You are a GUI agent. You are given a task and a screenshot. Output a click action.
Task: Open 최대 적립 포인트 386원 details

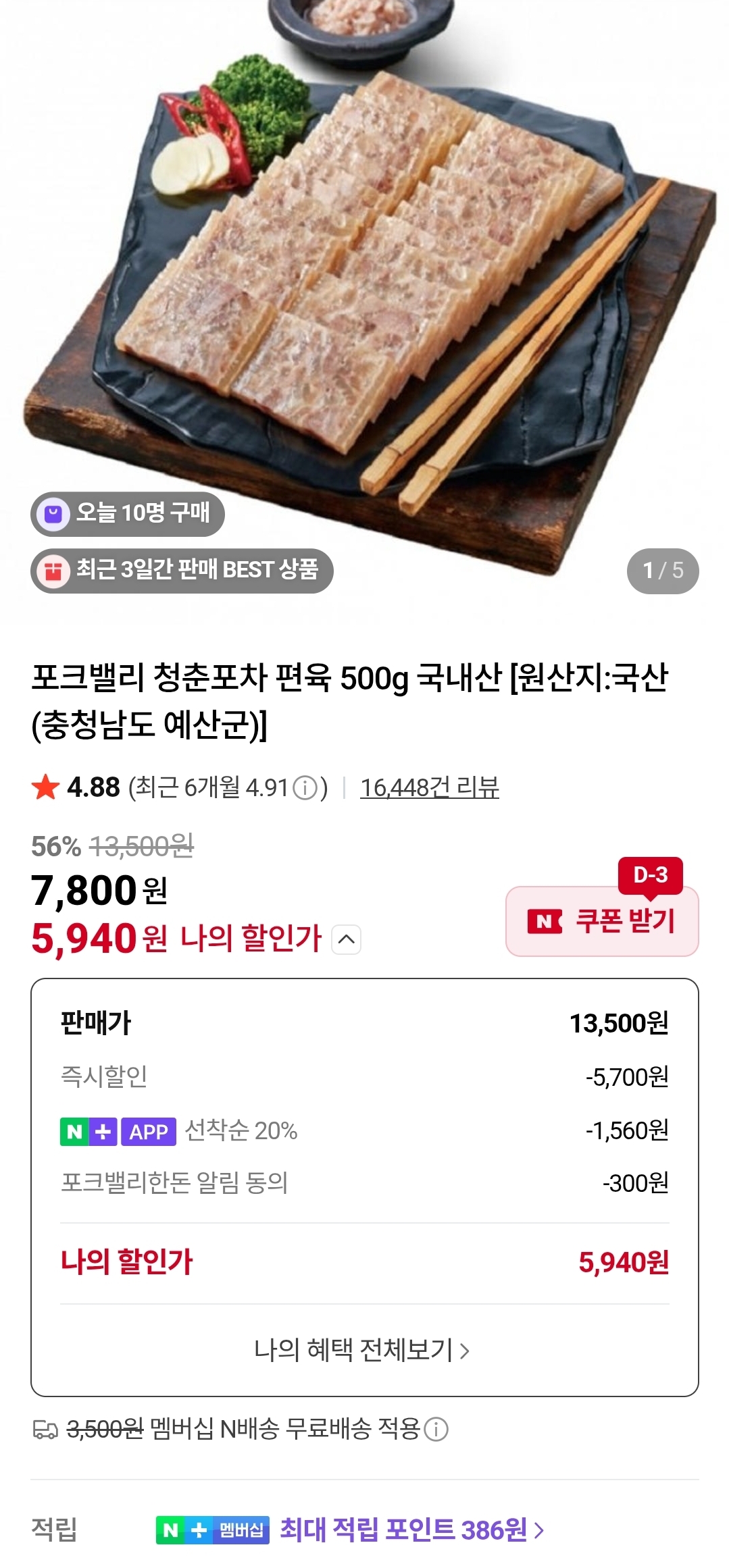411,1530
